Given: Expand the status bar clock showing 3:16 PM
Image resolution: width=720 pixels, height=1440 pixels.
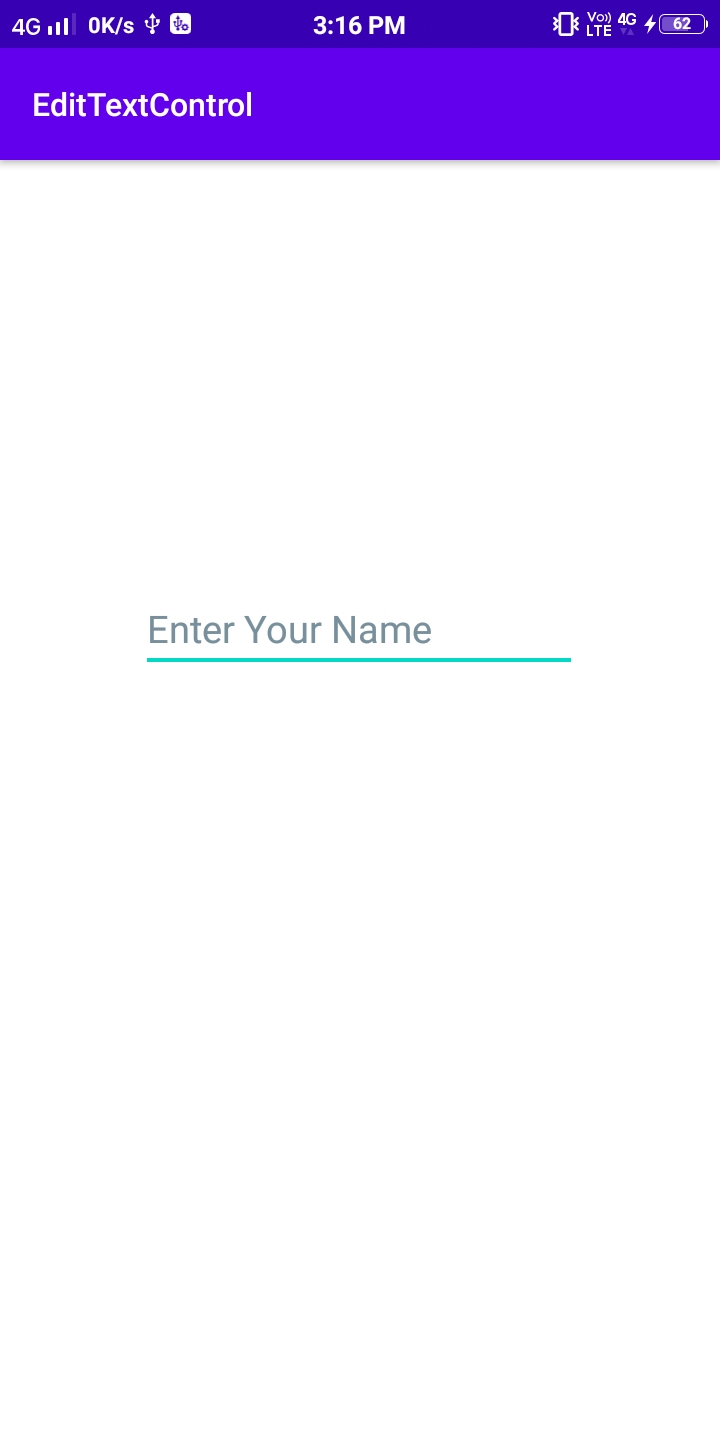Looking at the screenshot, I should [359, 25].
